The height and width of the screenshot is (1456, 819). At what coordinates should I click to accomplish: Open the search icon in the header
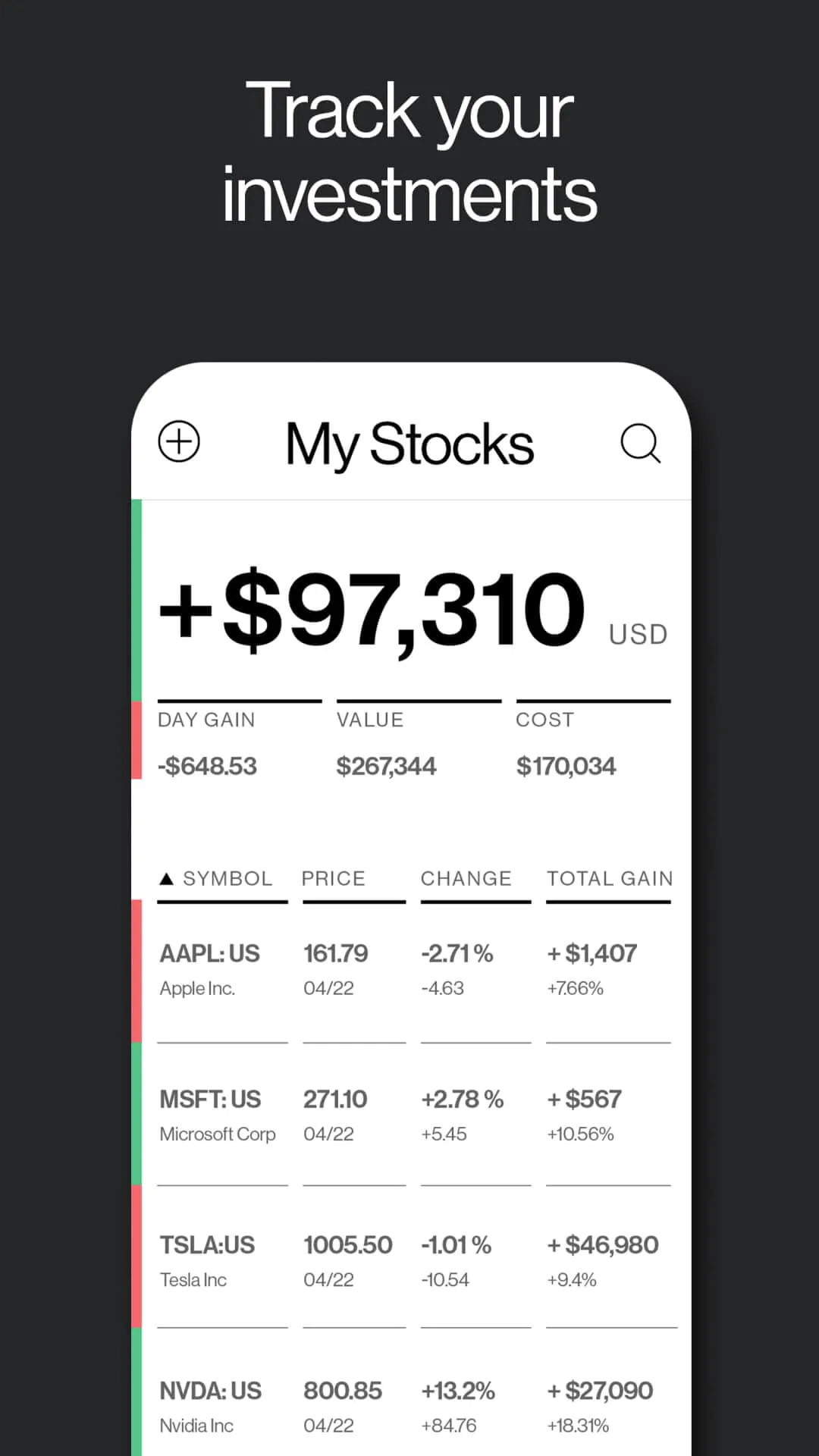(641, 444)
